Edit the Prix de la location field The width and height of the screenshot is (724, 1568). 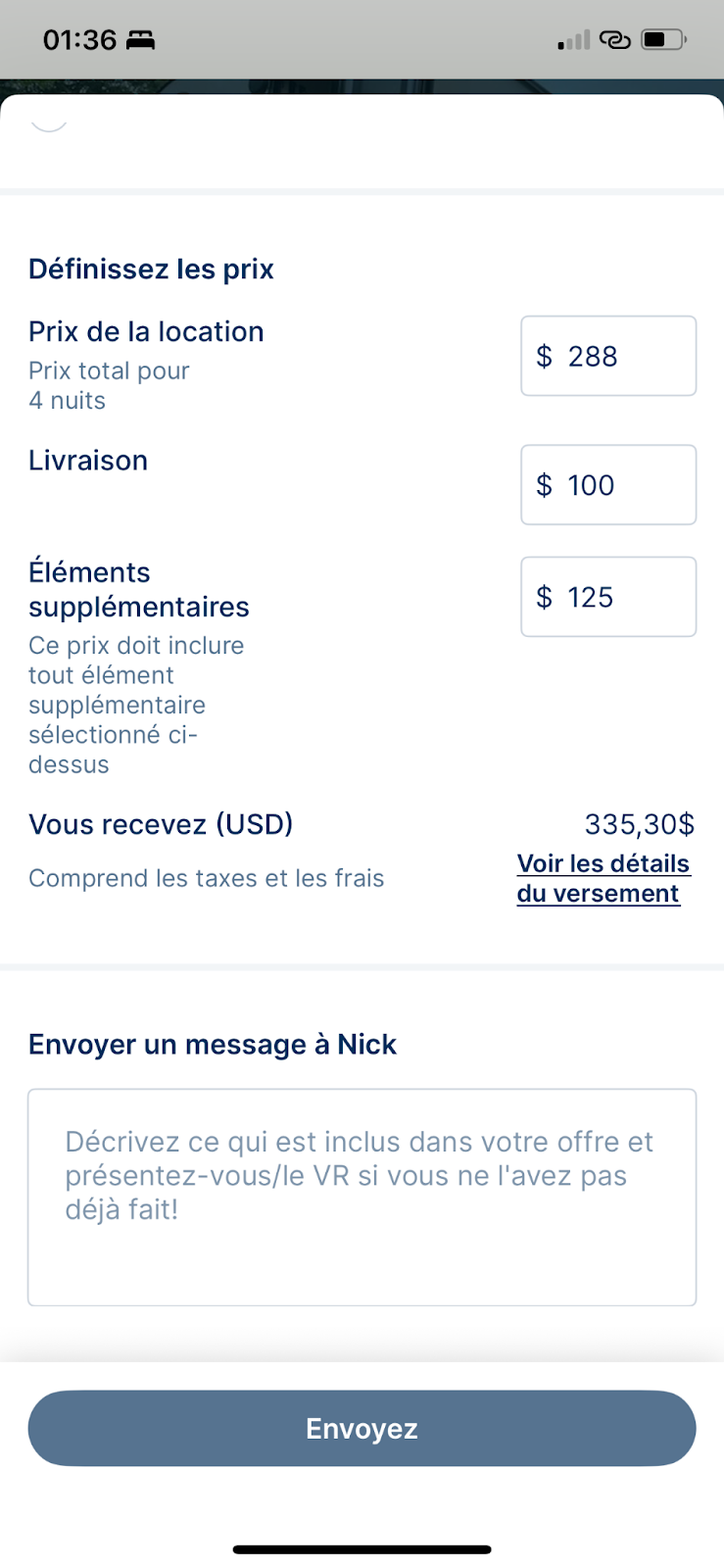(608, 356)
